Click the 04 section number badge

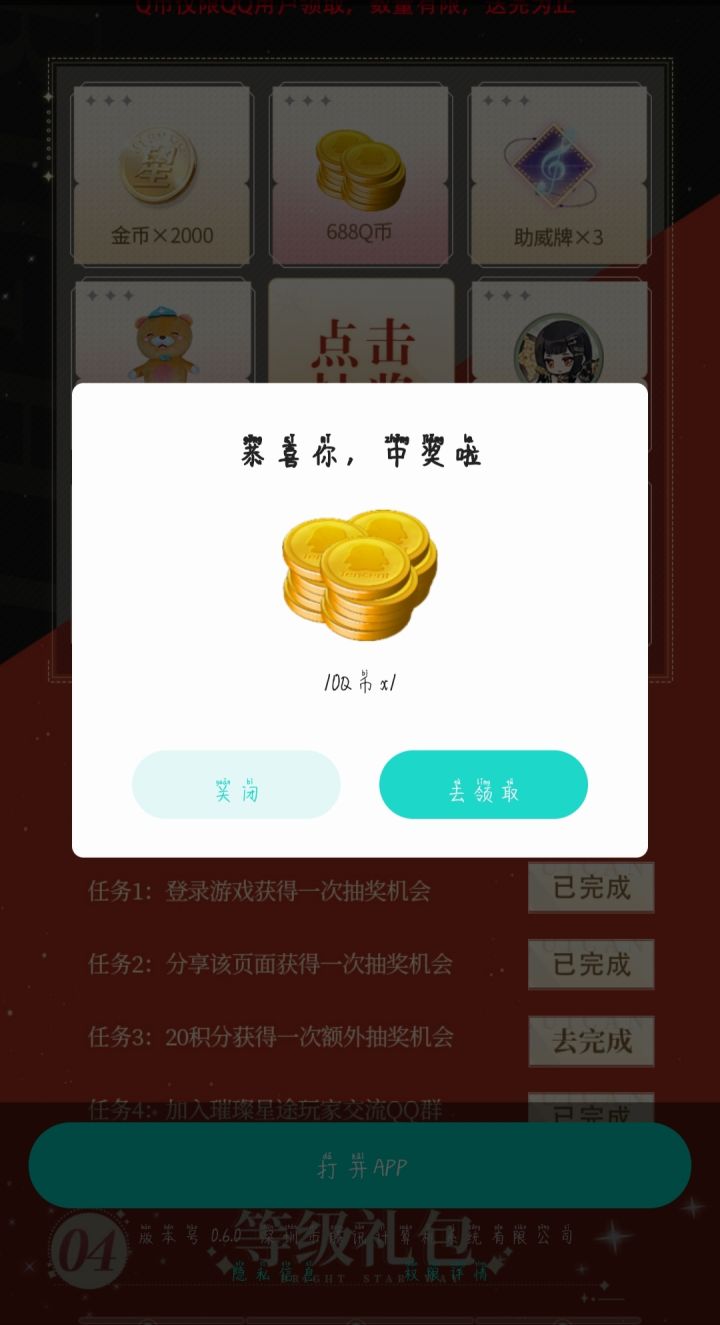[x=89, y=1250]
